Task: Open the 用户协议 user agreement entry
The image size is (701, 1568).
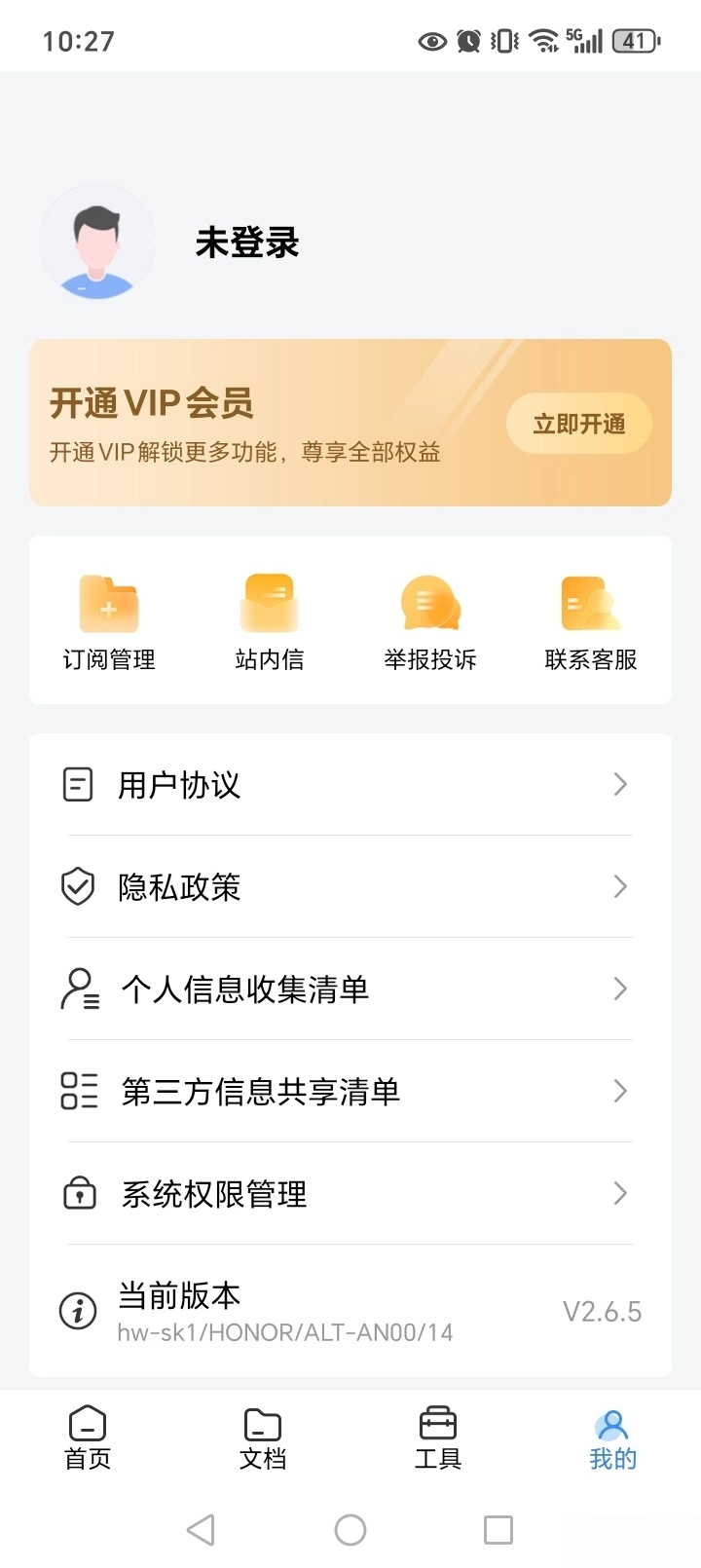Action: [x=350, y=785]
